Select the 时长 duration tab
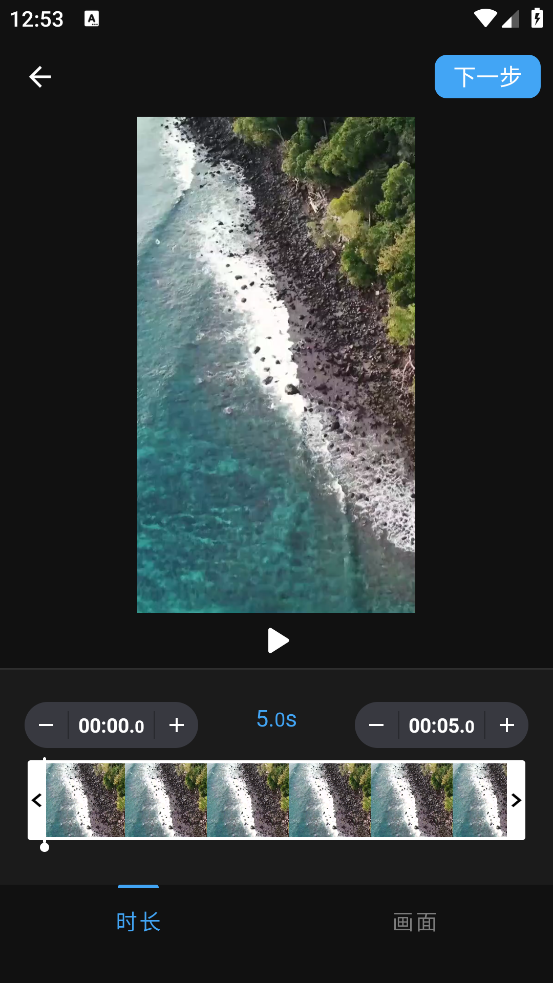This screenshot has width=553, height=983. click(x=139, y=922)
